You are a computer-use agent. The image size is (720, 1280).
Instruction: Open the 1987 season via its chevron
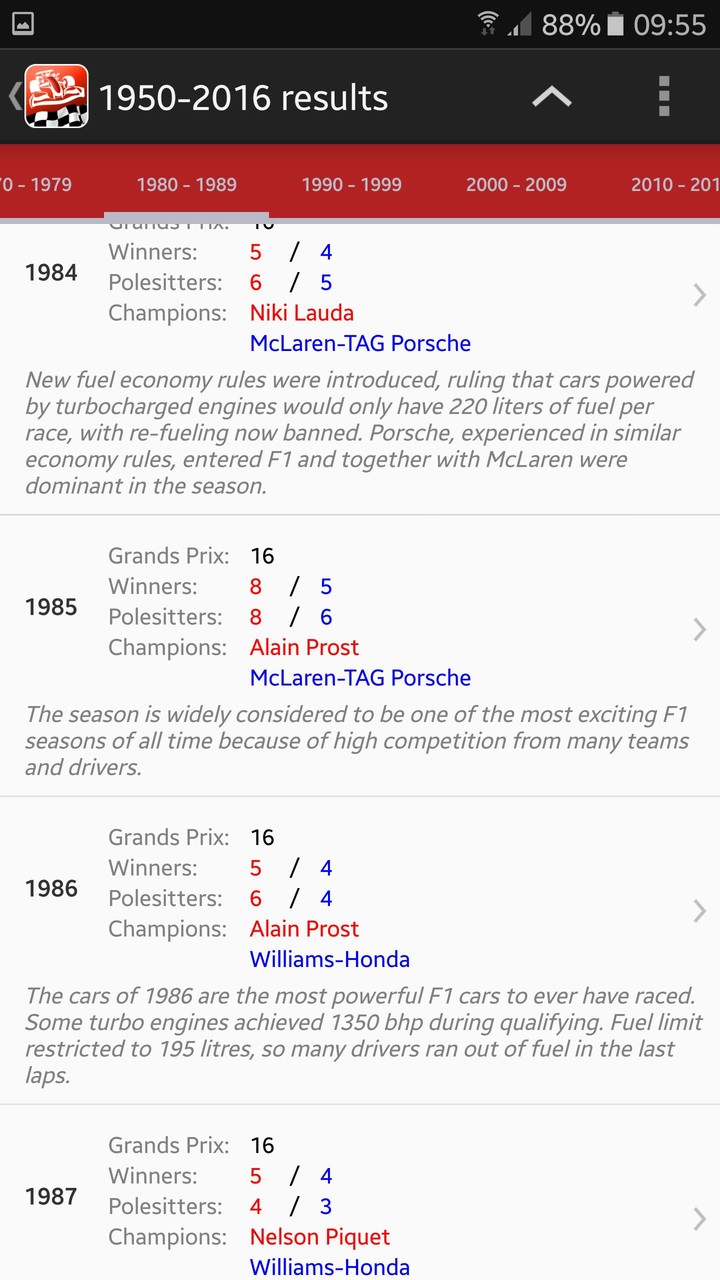click(698, 1219)
